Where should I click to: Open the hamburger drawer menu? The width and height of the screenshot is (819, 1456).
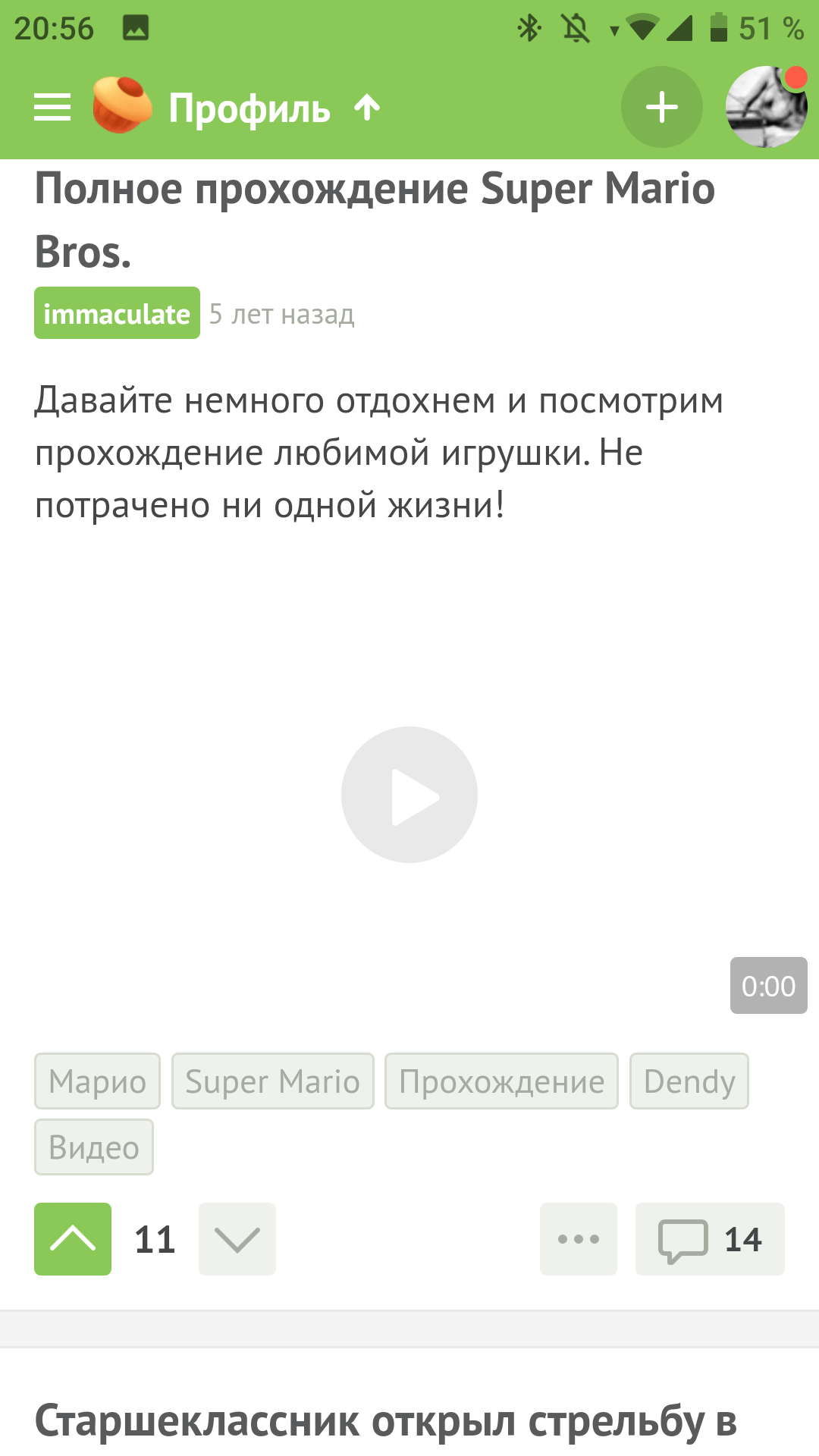pyautogui.click(x=52, y=107)
